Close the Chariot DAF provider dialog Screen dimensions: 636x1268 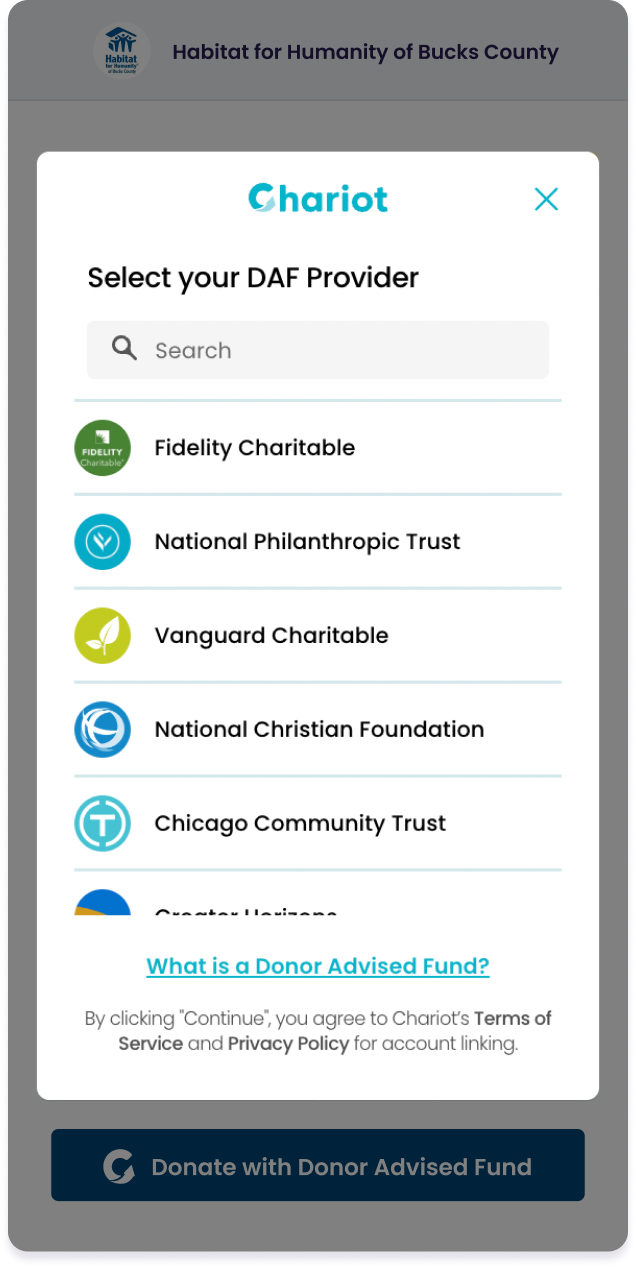coord(546,199)
